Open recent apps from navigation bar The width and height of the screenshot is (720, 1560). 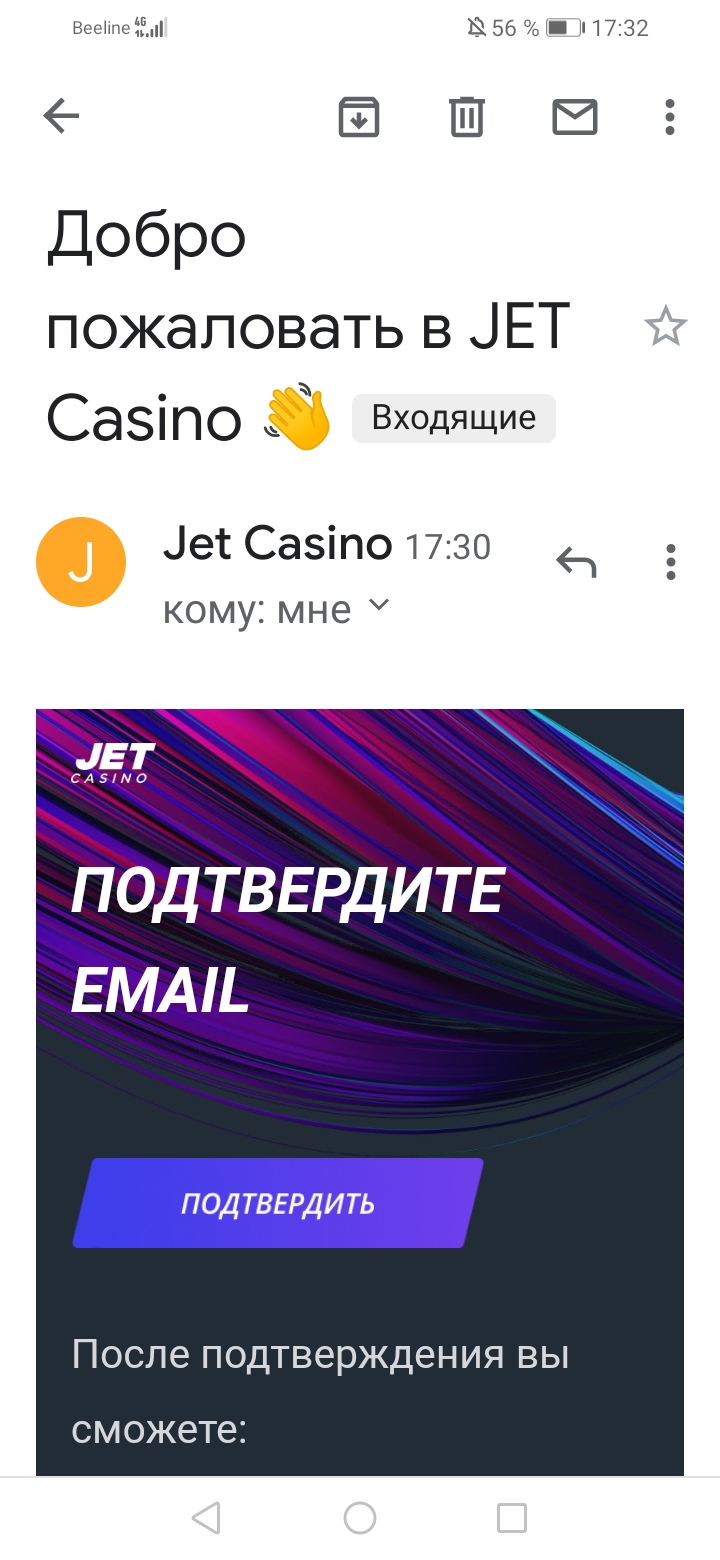coord(512,1518)
